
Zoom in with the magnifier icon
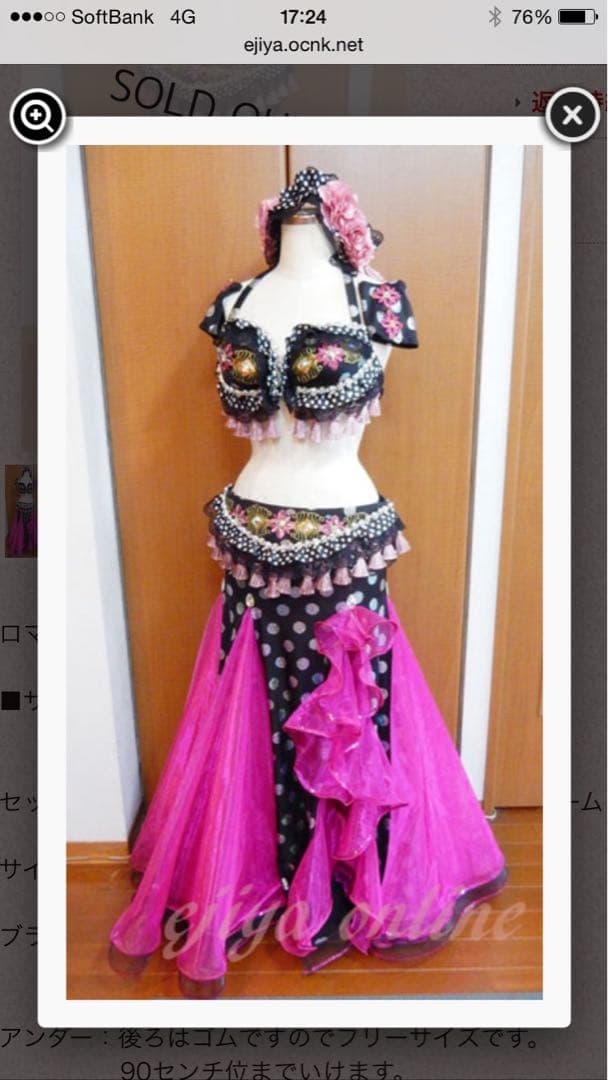pyautogui.click(x=38, y=116)
